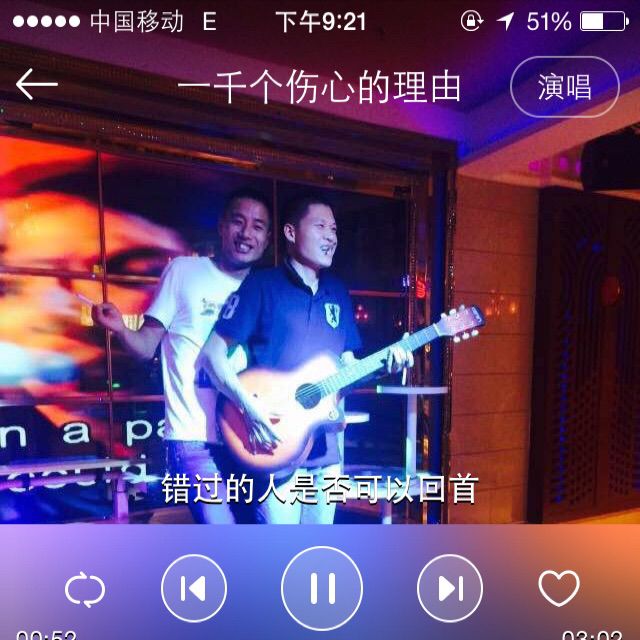This screenshot has height=640, width=640.
Task: Pause the current song
Action: (x=322, y=588)
